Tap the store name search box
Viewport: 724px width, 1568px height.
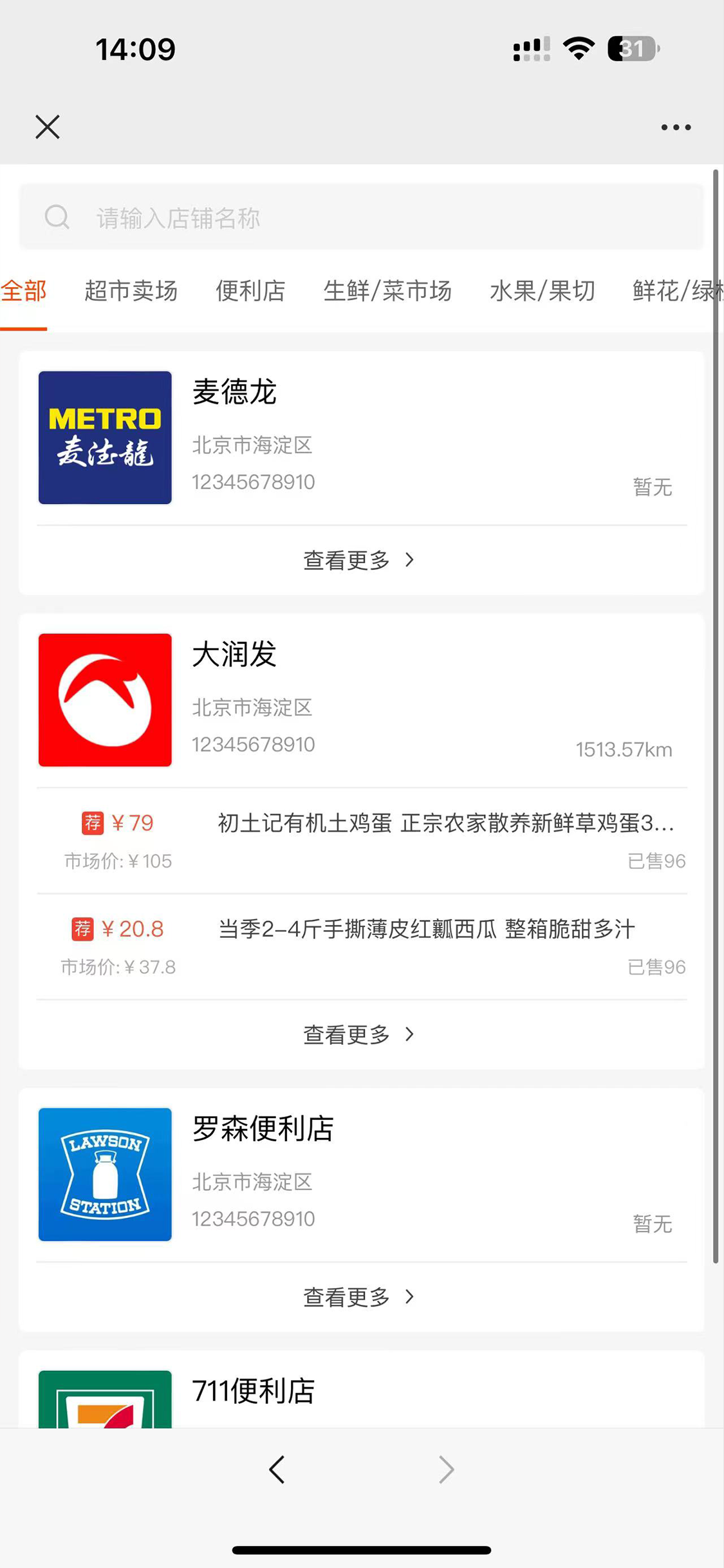pyautogui.click(x=361, y=218)
